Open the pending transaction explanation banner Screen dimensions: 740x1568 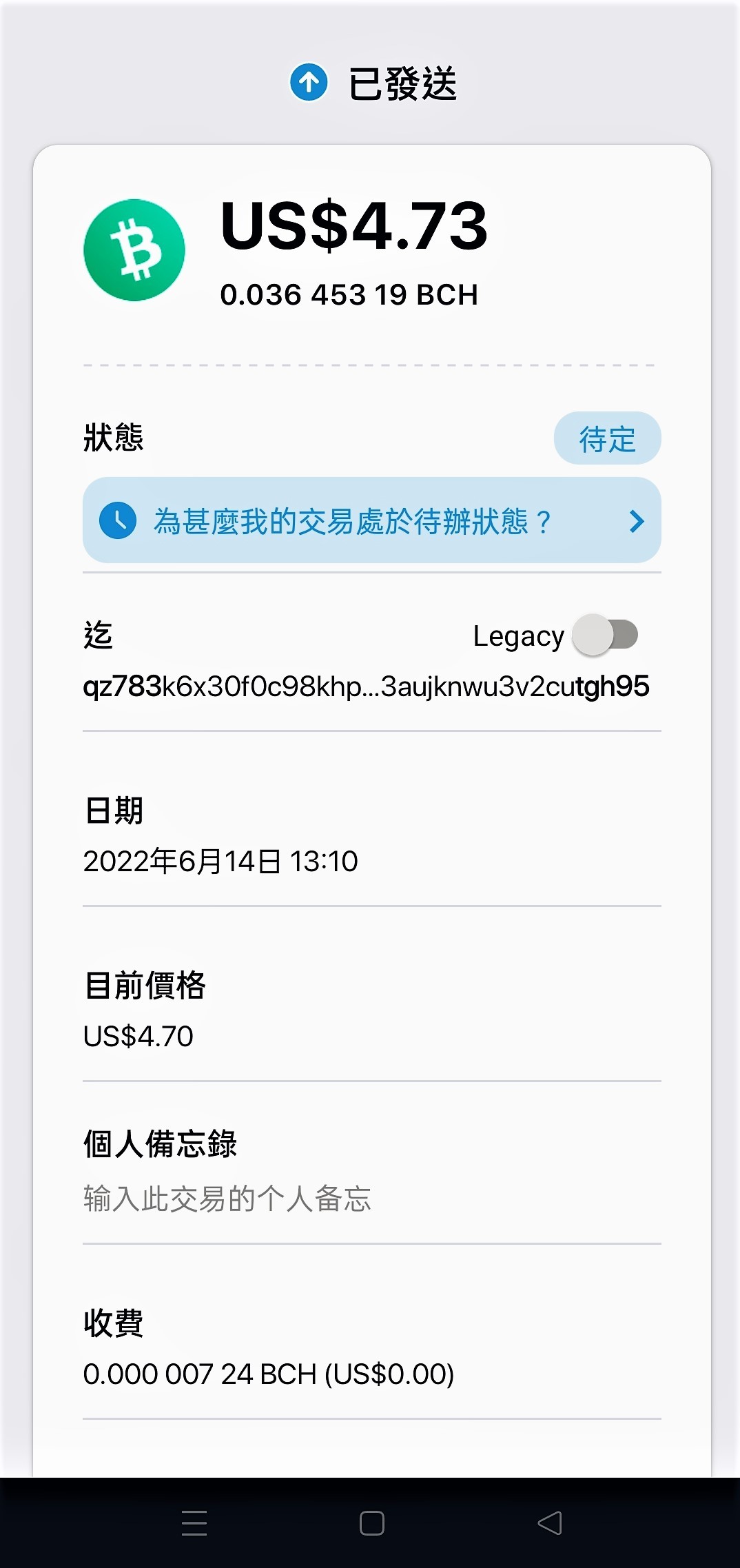[x=371, y=520]
